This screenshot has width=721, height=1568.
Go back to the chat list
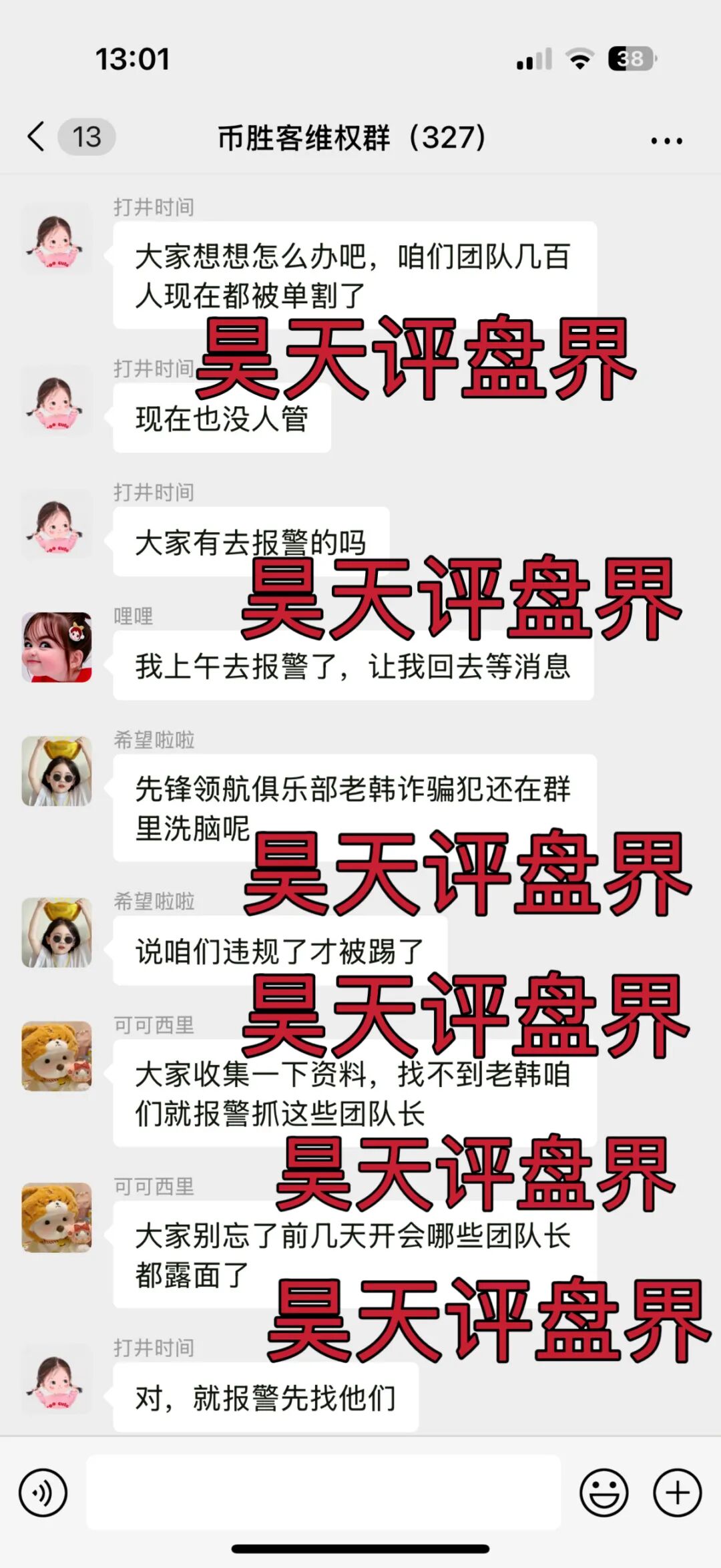click(37, 137)
